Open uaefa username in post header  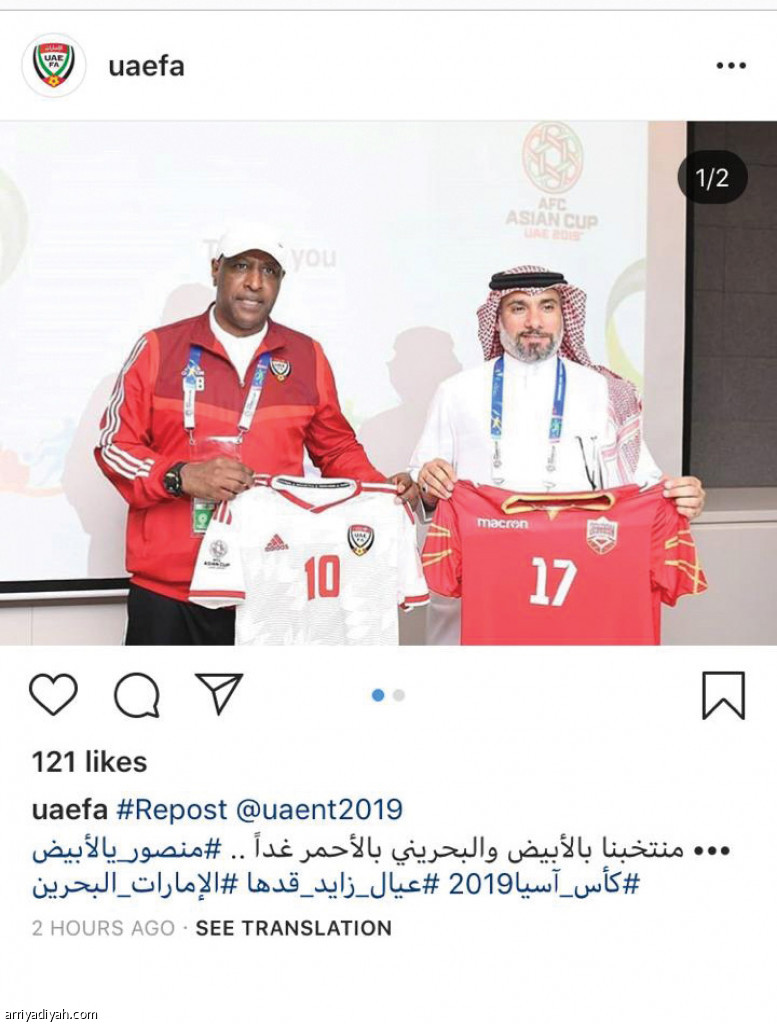coord(146,67)
